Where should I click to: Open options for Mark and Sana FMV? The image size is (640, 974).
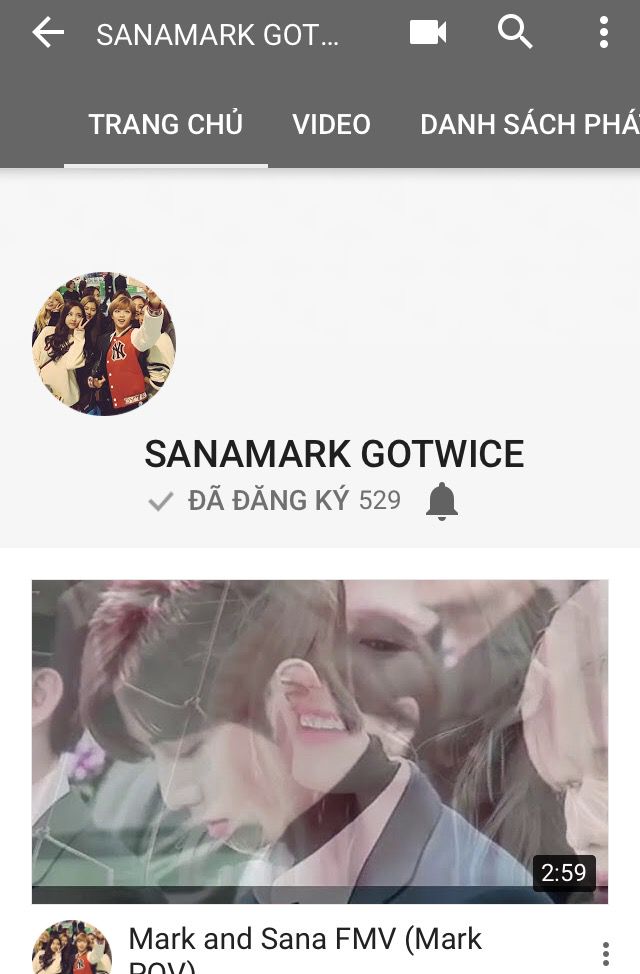click(605, 953)
